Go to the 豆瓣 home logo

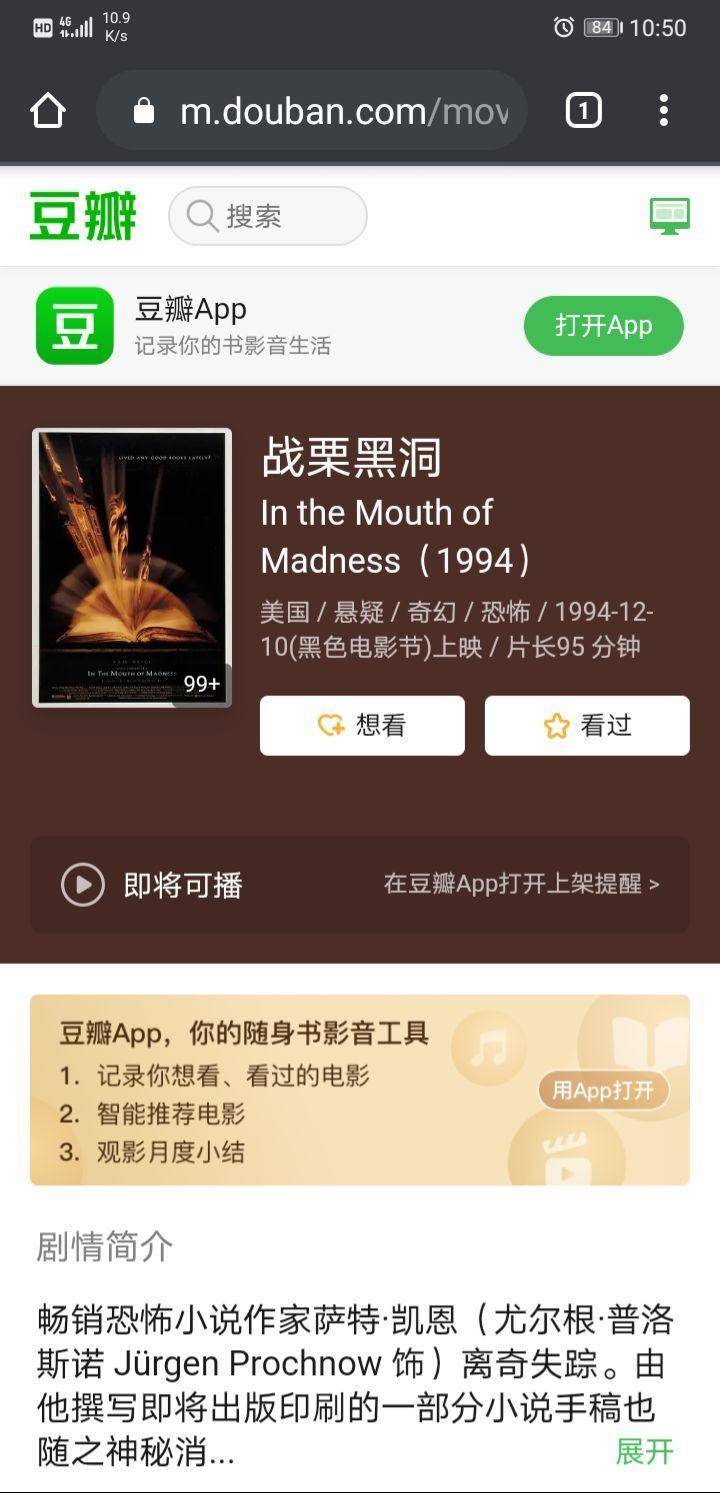83,216
